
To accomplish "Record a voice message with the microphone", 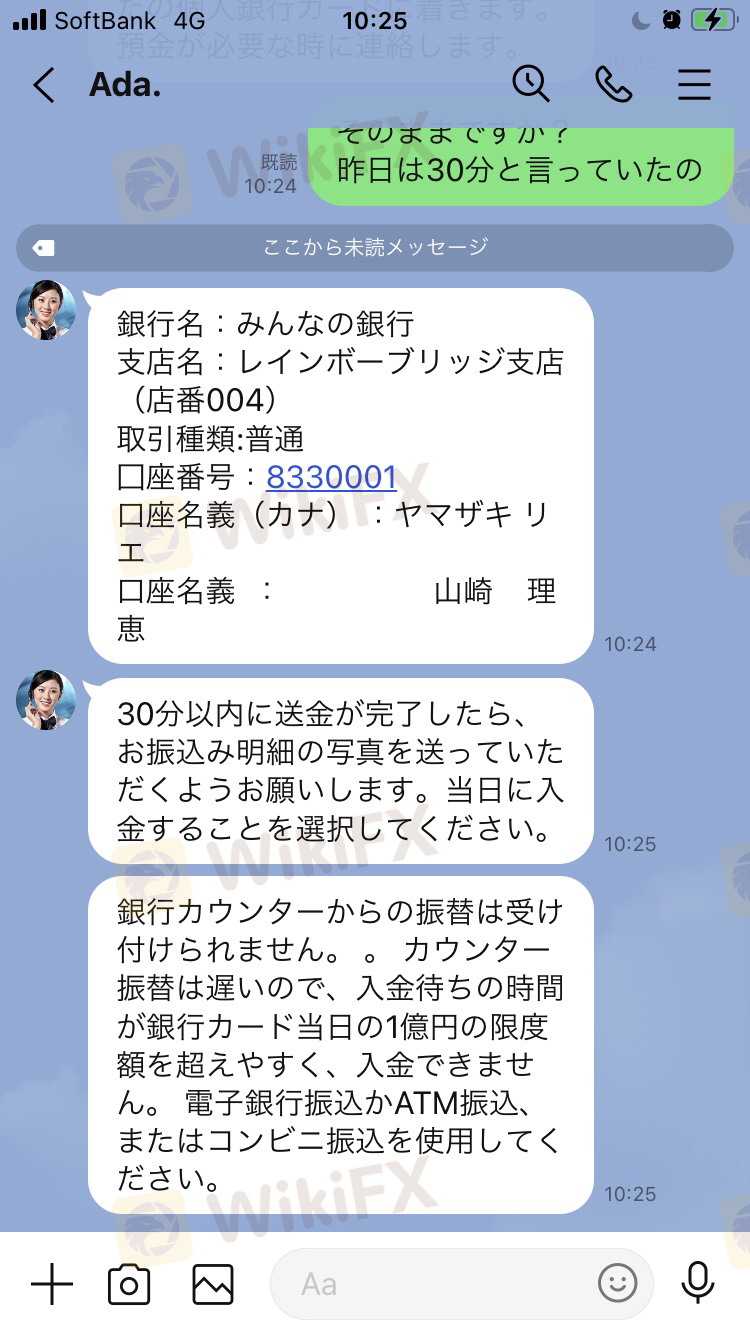I will [697, 1284].
